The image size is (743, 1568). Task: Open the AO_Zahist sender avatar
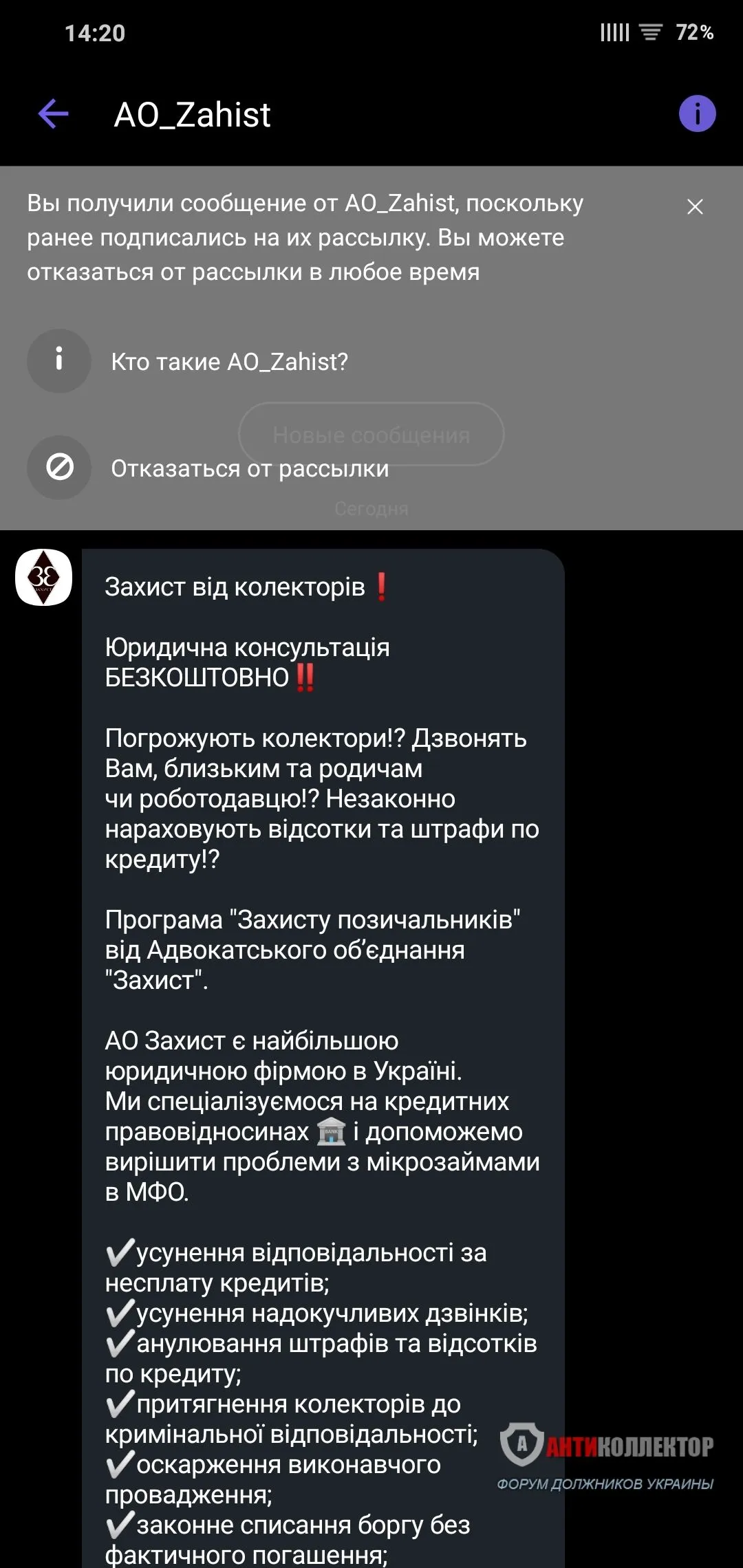point(44,578)
